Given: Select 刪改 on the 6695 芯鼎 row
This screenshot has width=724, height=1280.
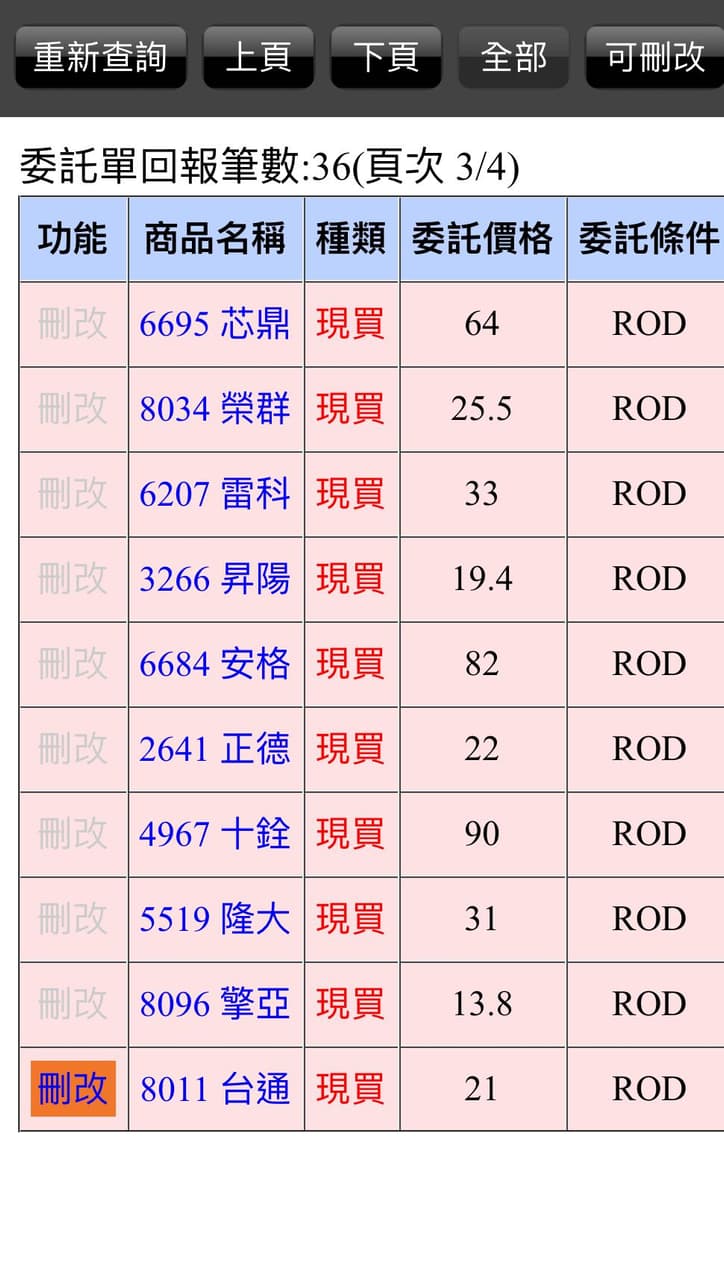Looking at the screenshot, I should pyautogui.click(x=73, y=324).
